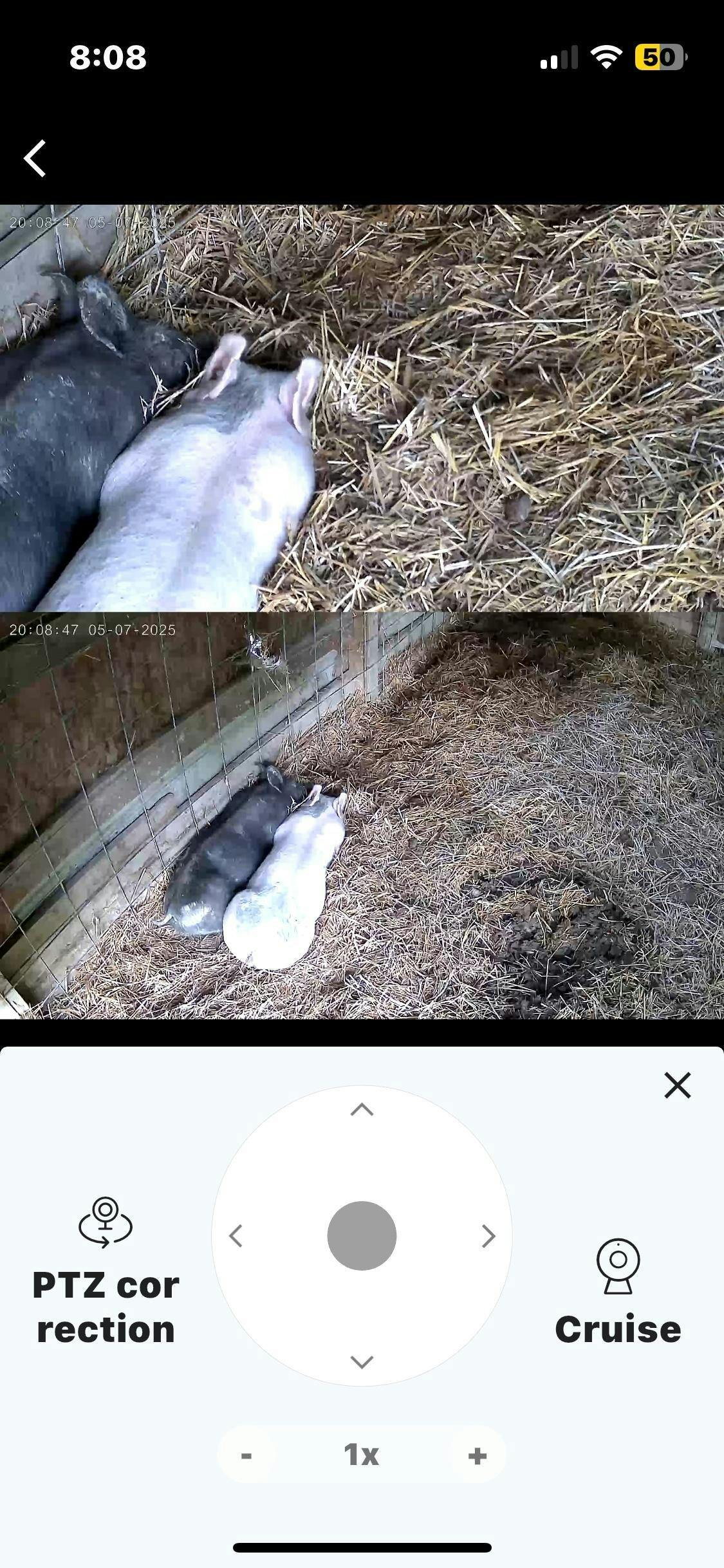Go back using the top-left arrow
The width and height of the screenshot is (724, 1568).
coord(35,158)
